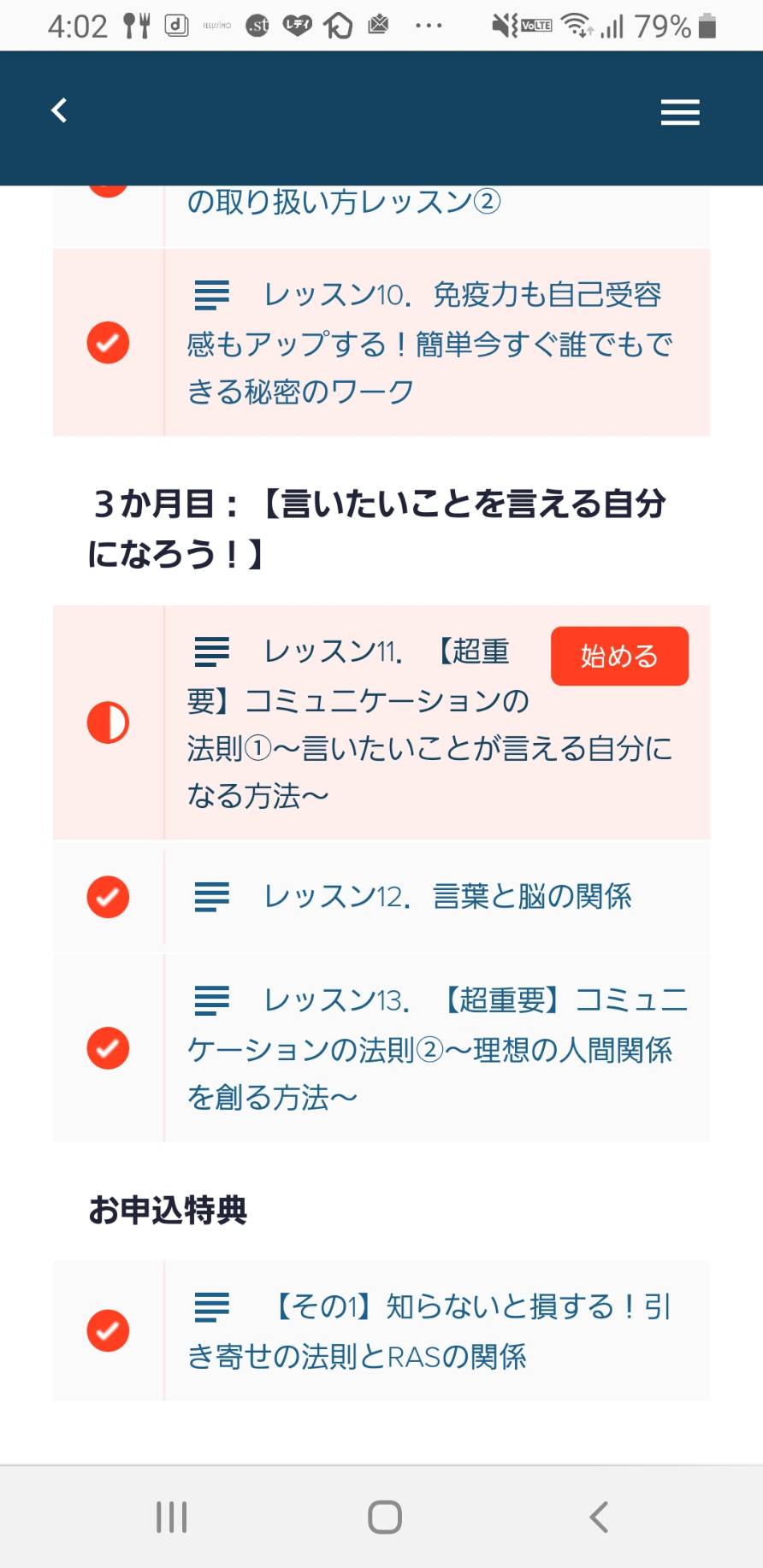Open レッスン10 免疫力も自己受容感もアップする

(381, 343)
